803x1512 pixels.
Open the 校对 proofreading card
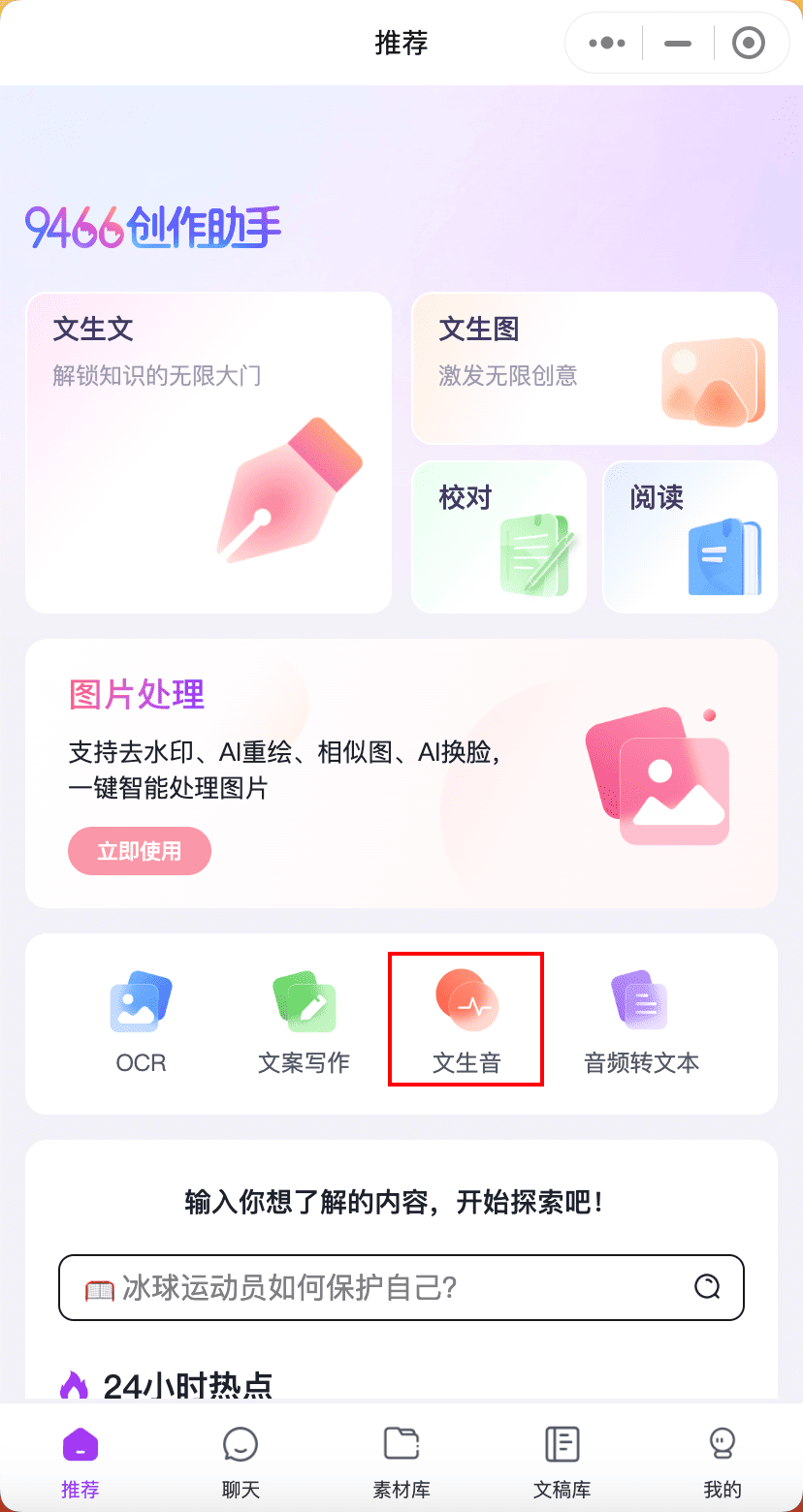[498, 537]
